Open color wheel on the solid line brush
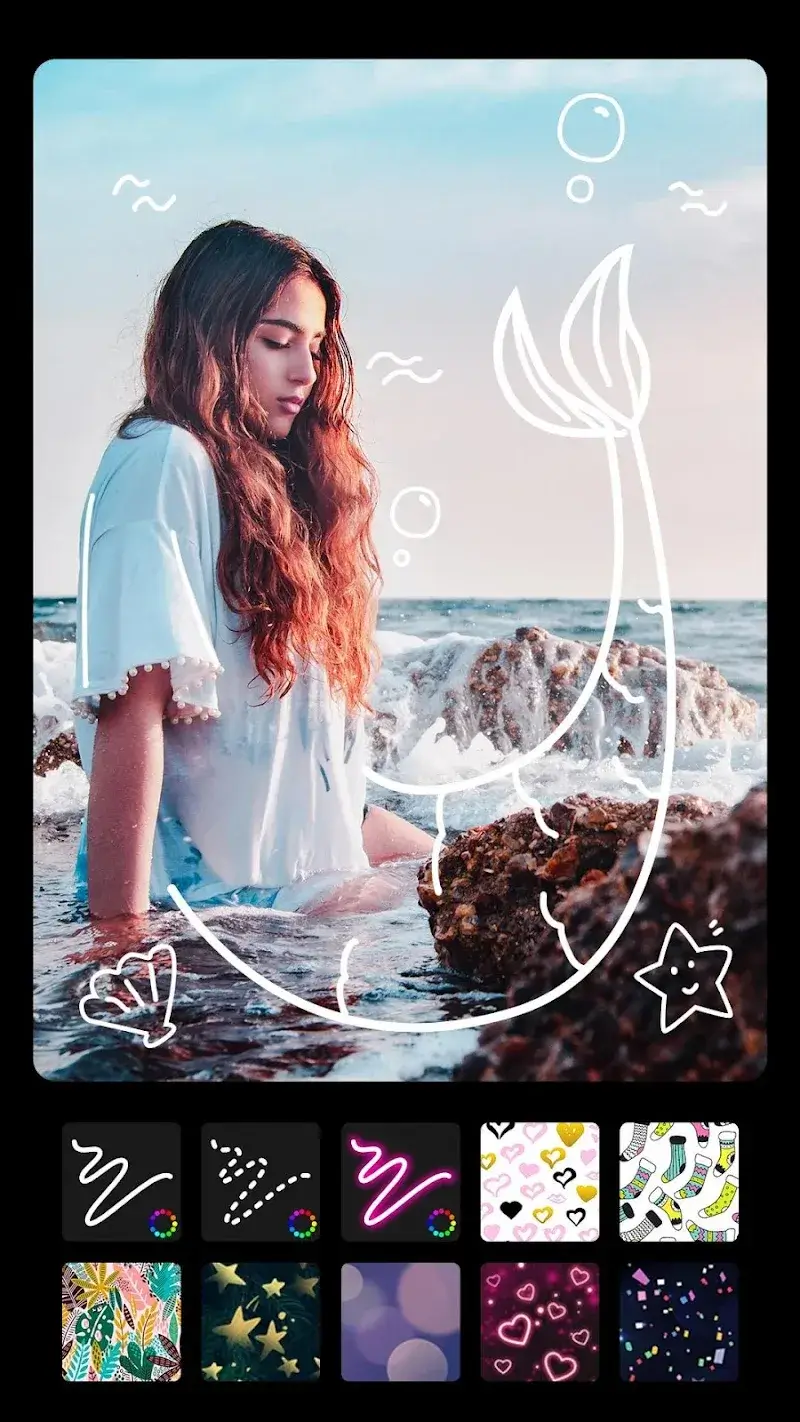The image size is (800, 1422). (162, 1222)
